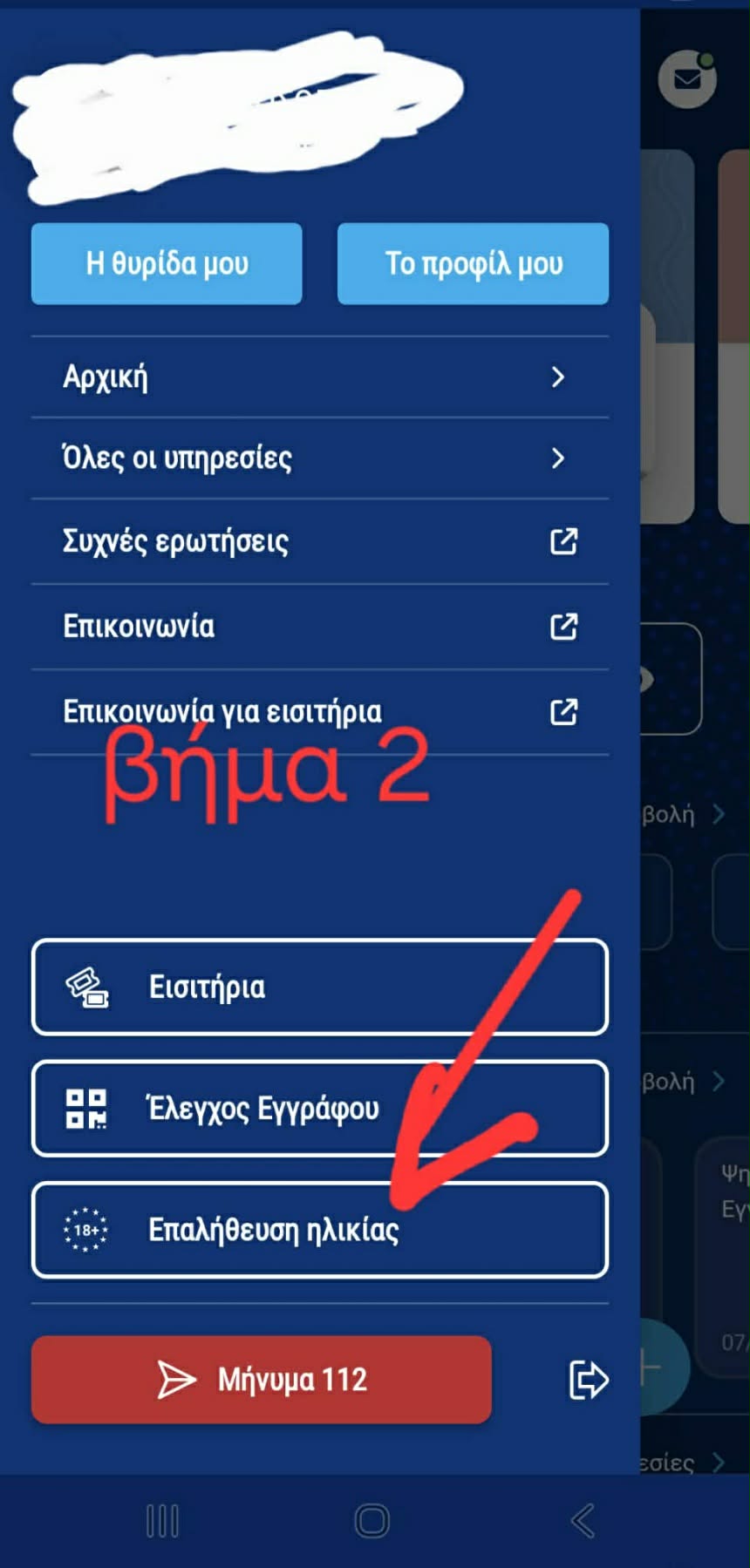Screen dimensions: 750x1568
Task: Open Επικοινωνία contact page
Action: (319, 627)
